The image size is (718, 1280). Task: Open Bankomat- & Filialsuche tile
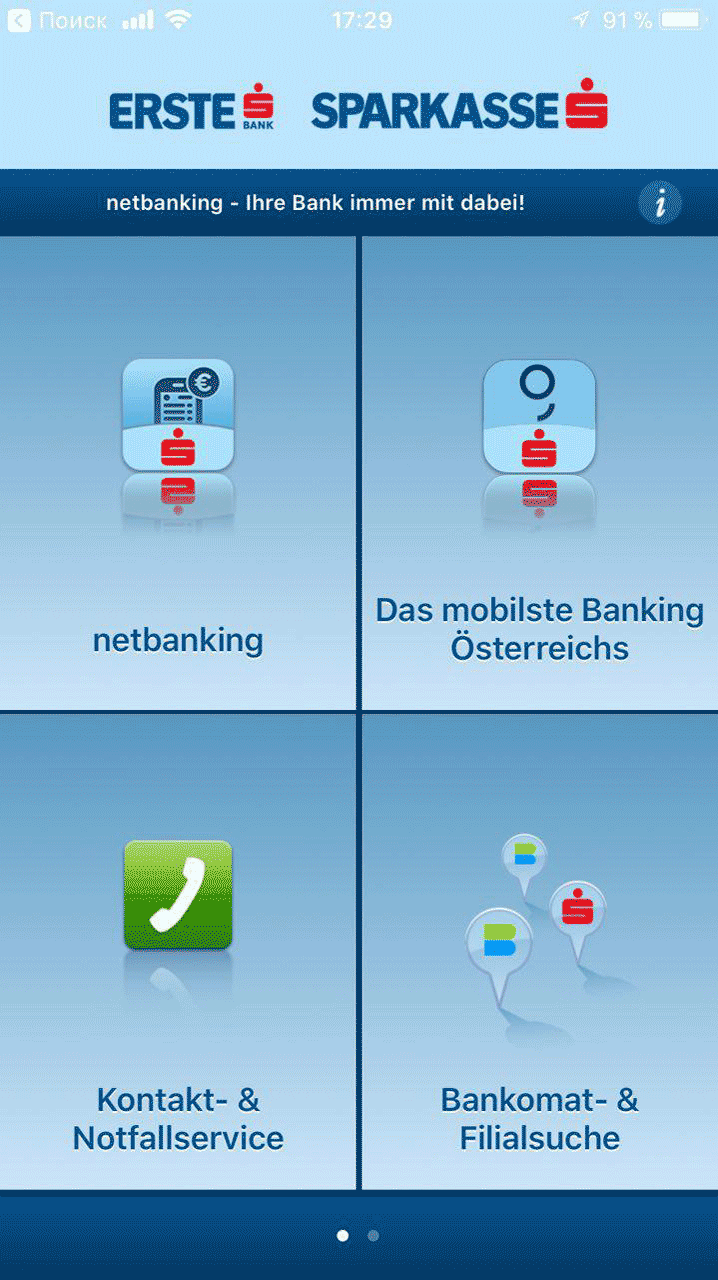click(x=539, y=952)
